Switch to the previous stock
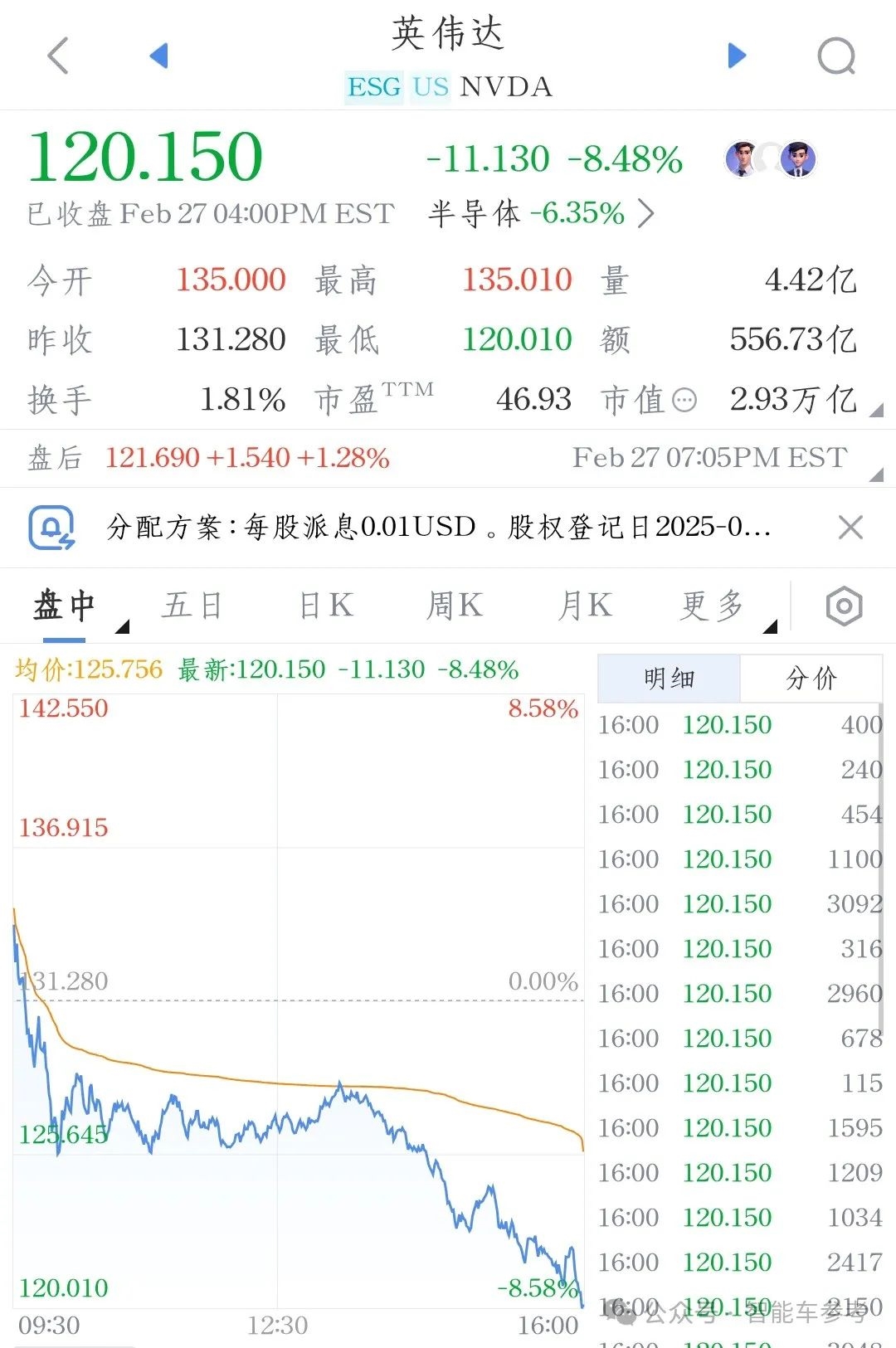Screen dimensions: 896x1348 point(159,56)
